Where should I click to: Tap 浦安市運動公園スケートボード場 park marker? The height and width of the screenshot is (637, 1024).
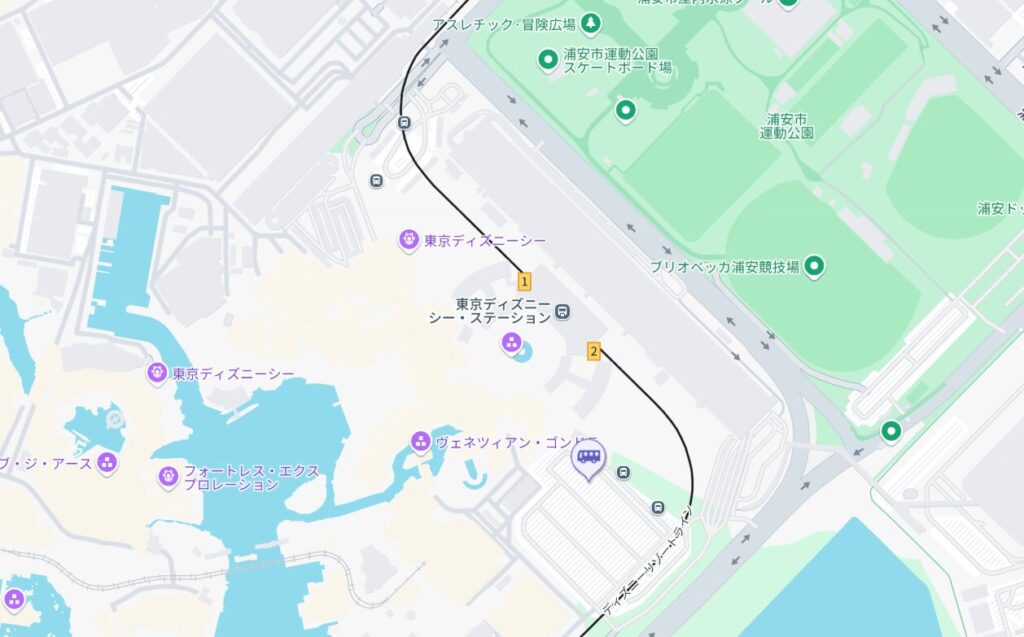click(547, 60)
